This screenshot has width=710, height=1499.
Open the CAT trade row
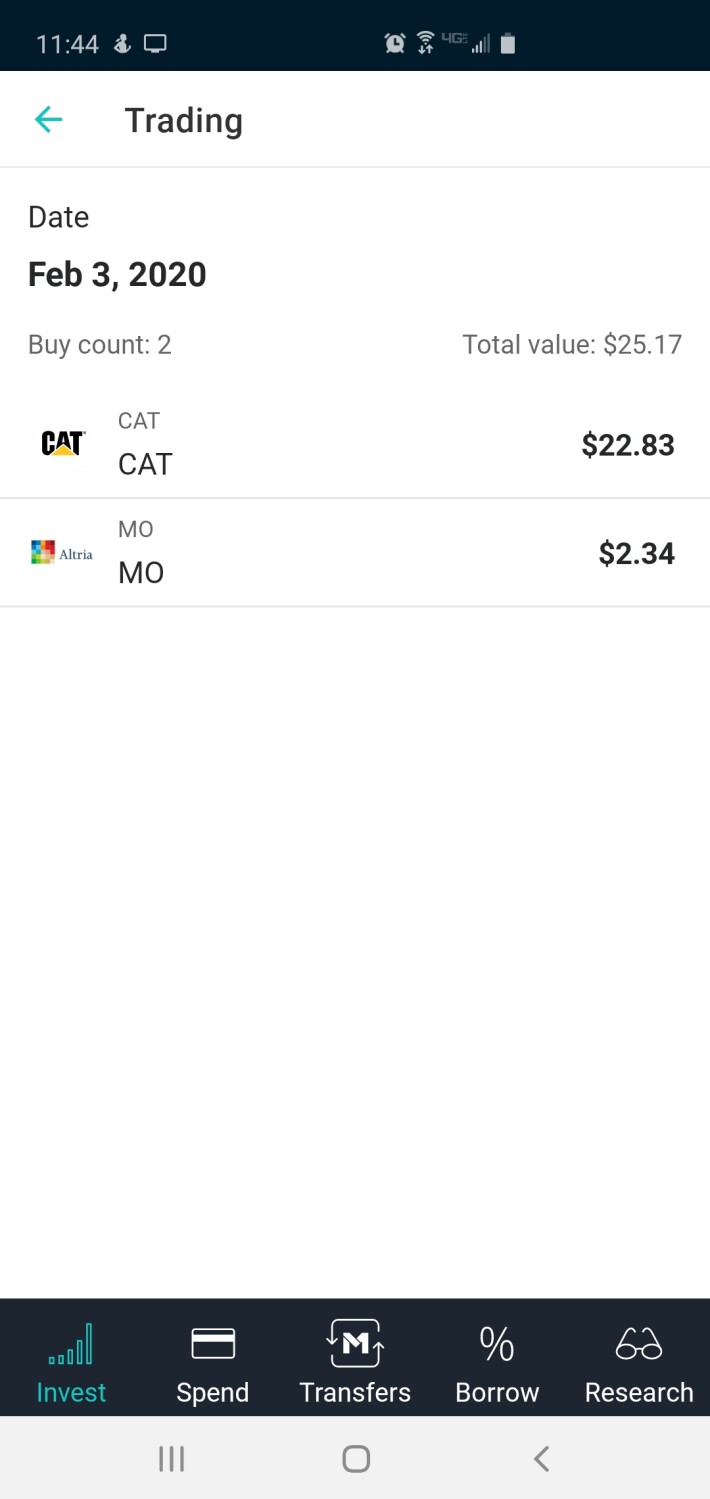[x=355, y=444]
